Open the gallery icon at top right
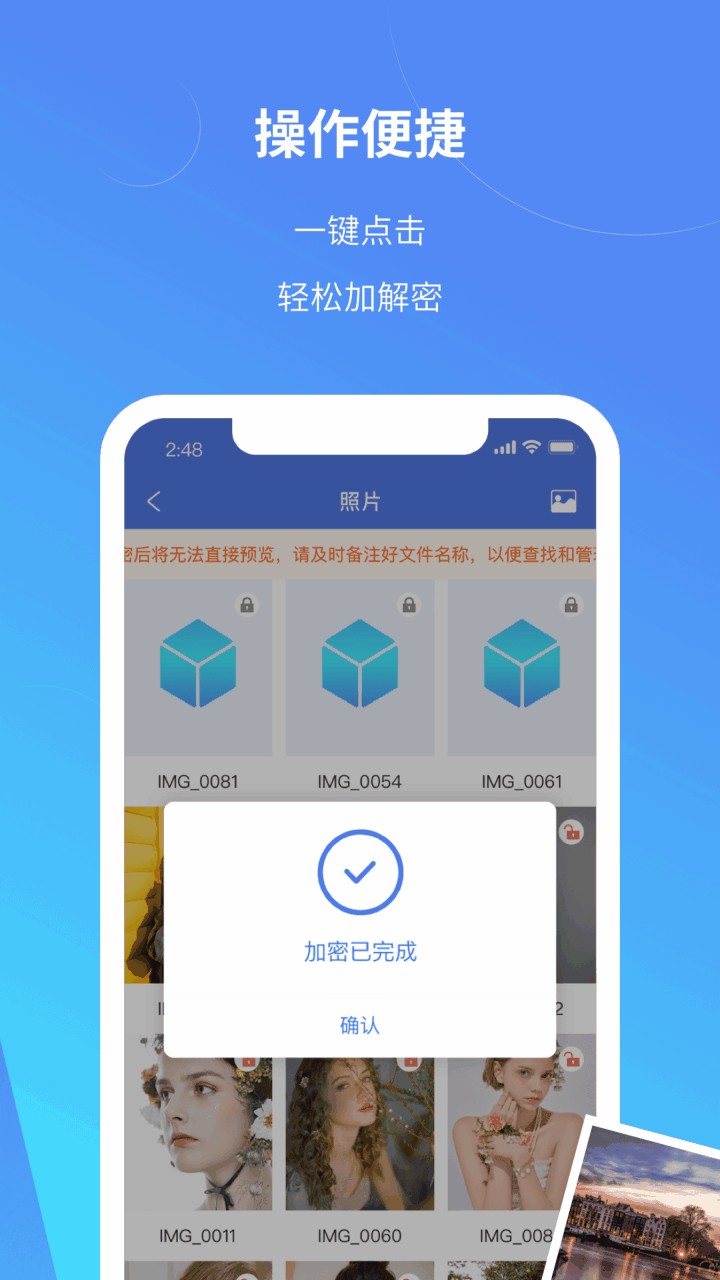The height and width of the screenshot is (1280, 720). click(x=565, y=499)
